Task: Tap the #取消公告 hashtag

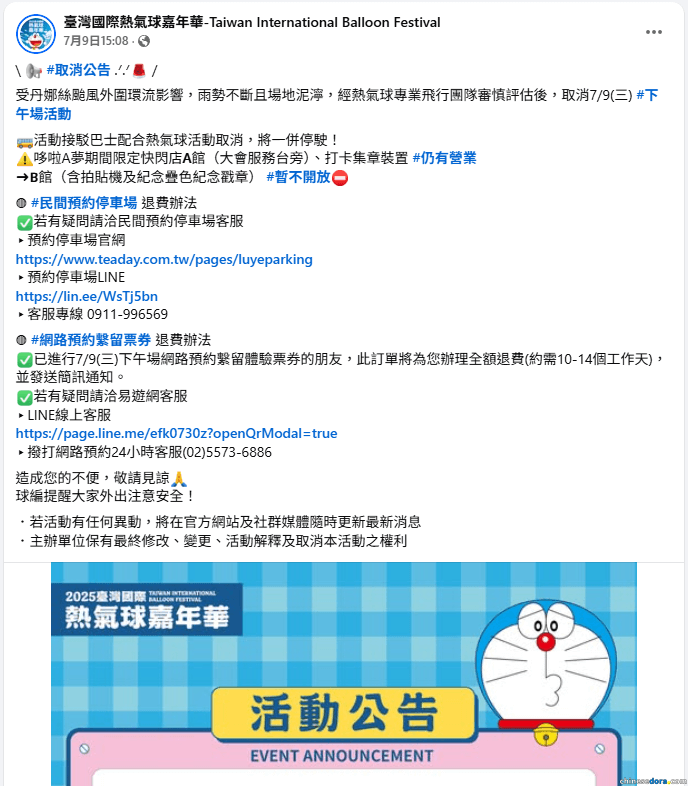Action: pyautogui.click(x=78, y=69)
